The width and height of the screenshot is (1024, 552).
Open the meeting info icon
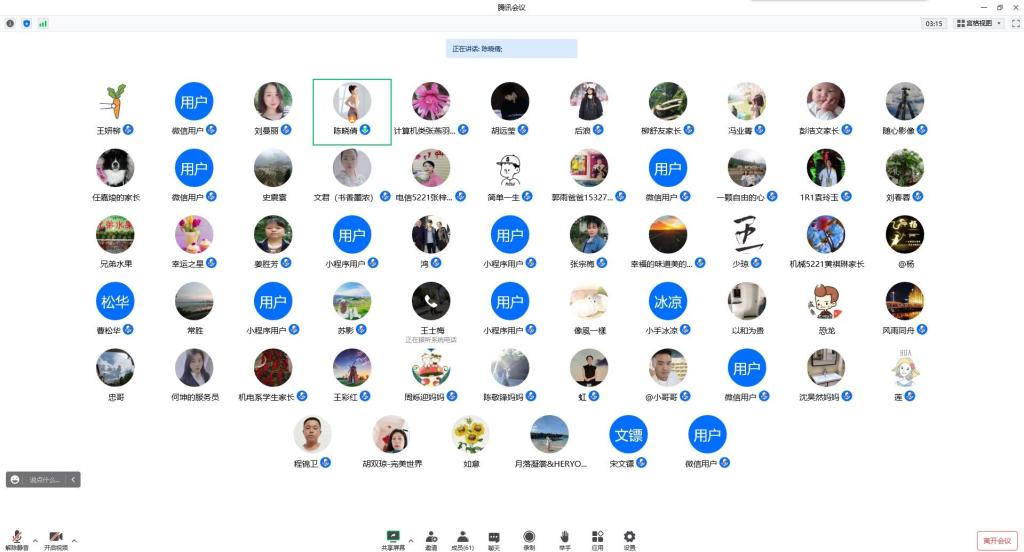10,23
